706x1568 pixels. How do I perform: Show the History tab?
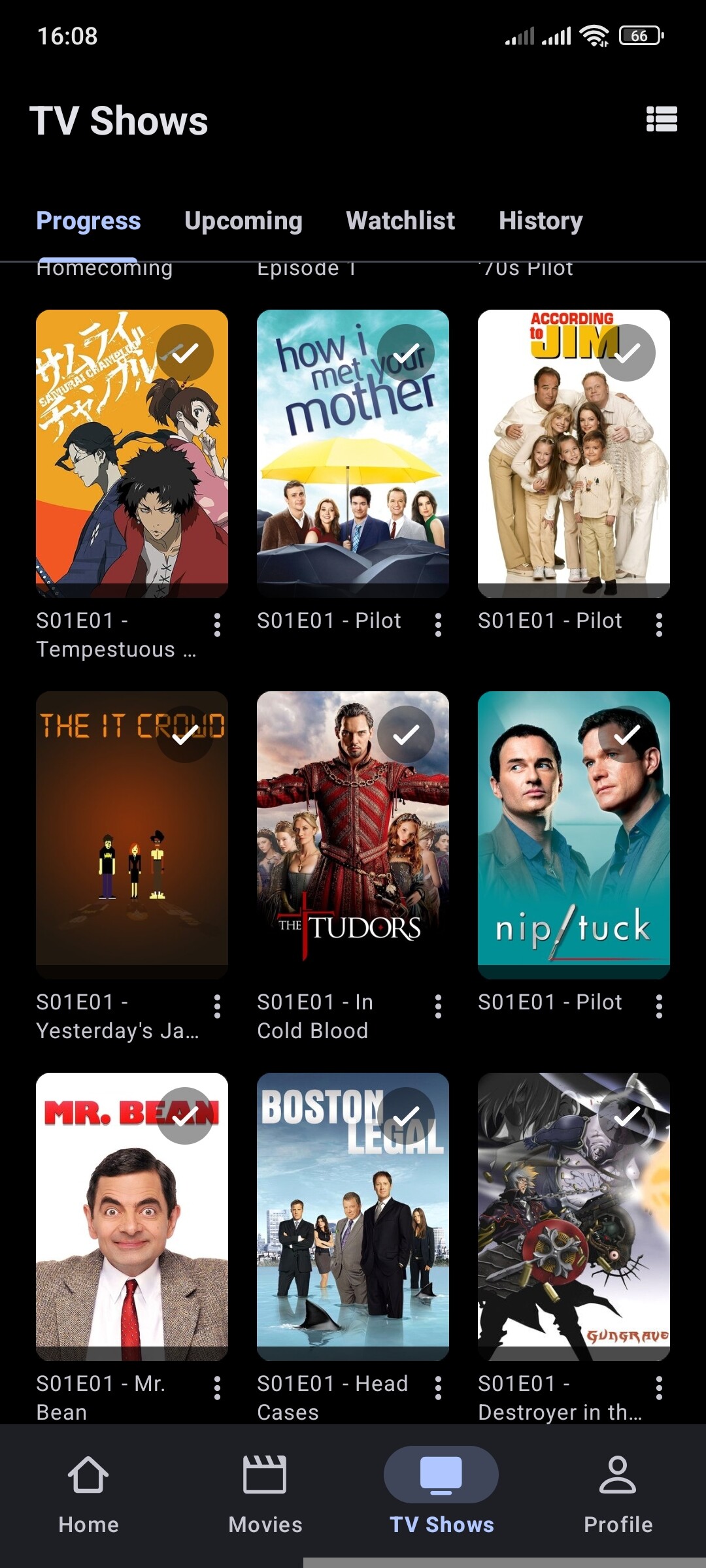tap(540, 221)
